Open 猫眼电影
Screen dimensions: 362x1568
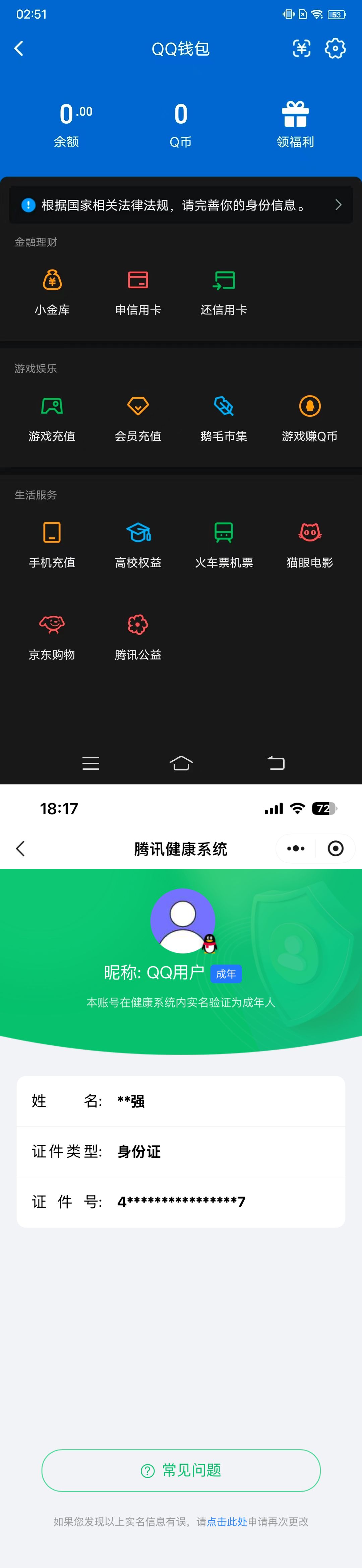pos(310,544)
